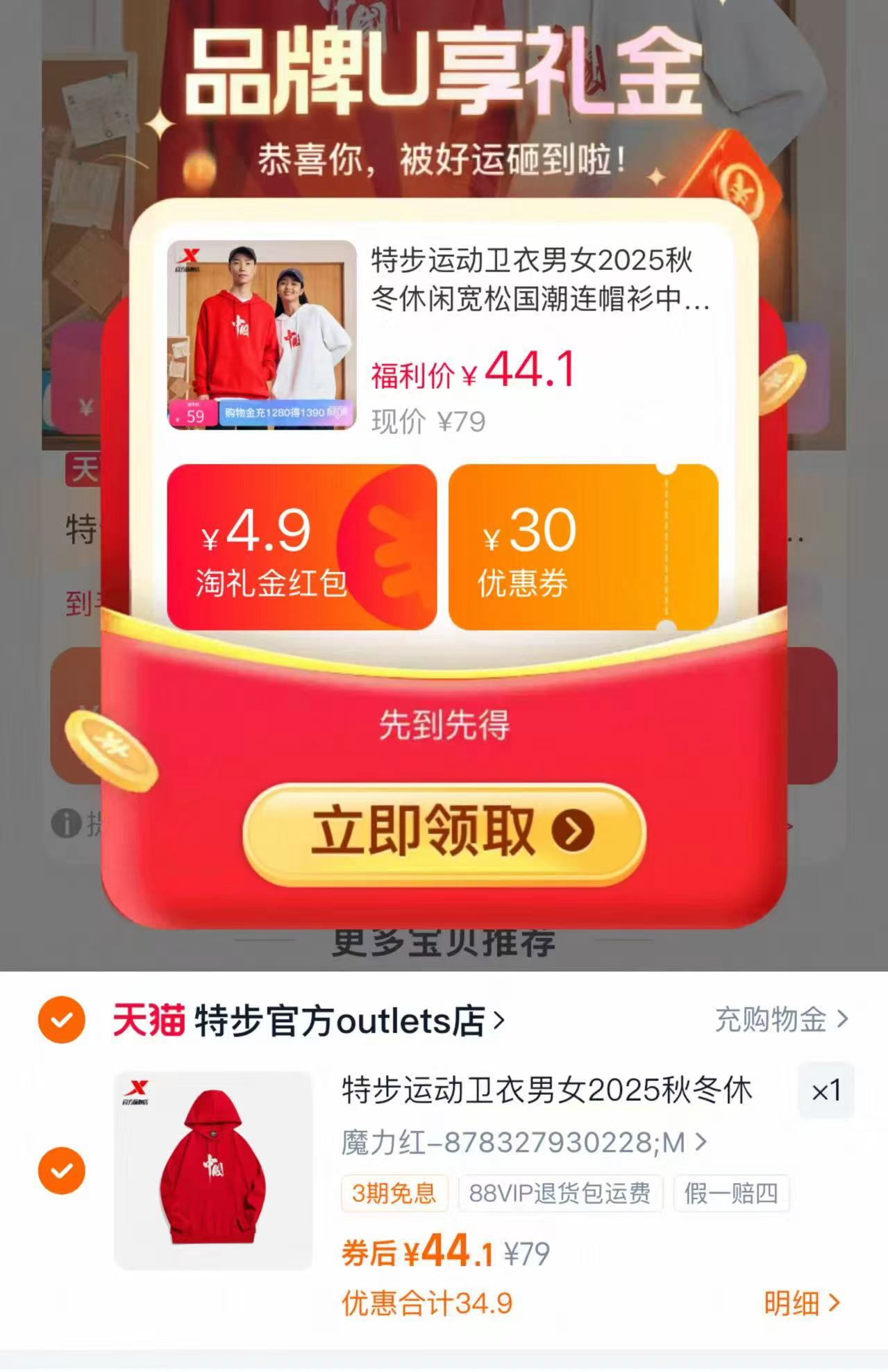Image resolution: width=888 pixels, height=1372 pixels.
Task: Uncheck the 特步官方outlets店 store checkbox
Action: pyautogui.click(x=62, y=1019)
